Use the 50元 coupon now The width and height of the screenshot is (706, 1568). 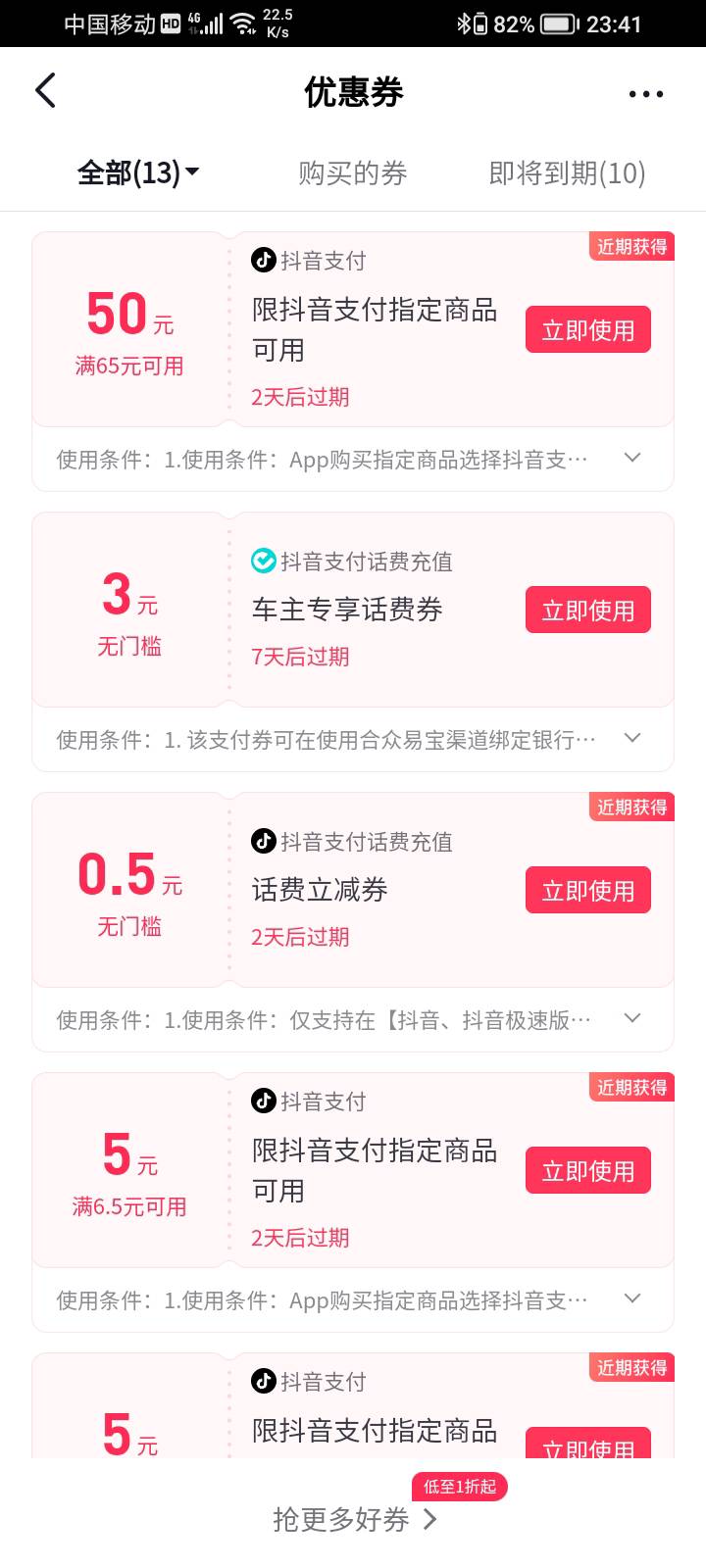pos(588,330)
